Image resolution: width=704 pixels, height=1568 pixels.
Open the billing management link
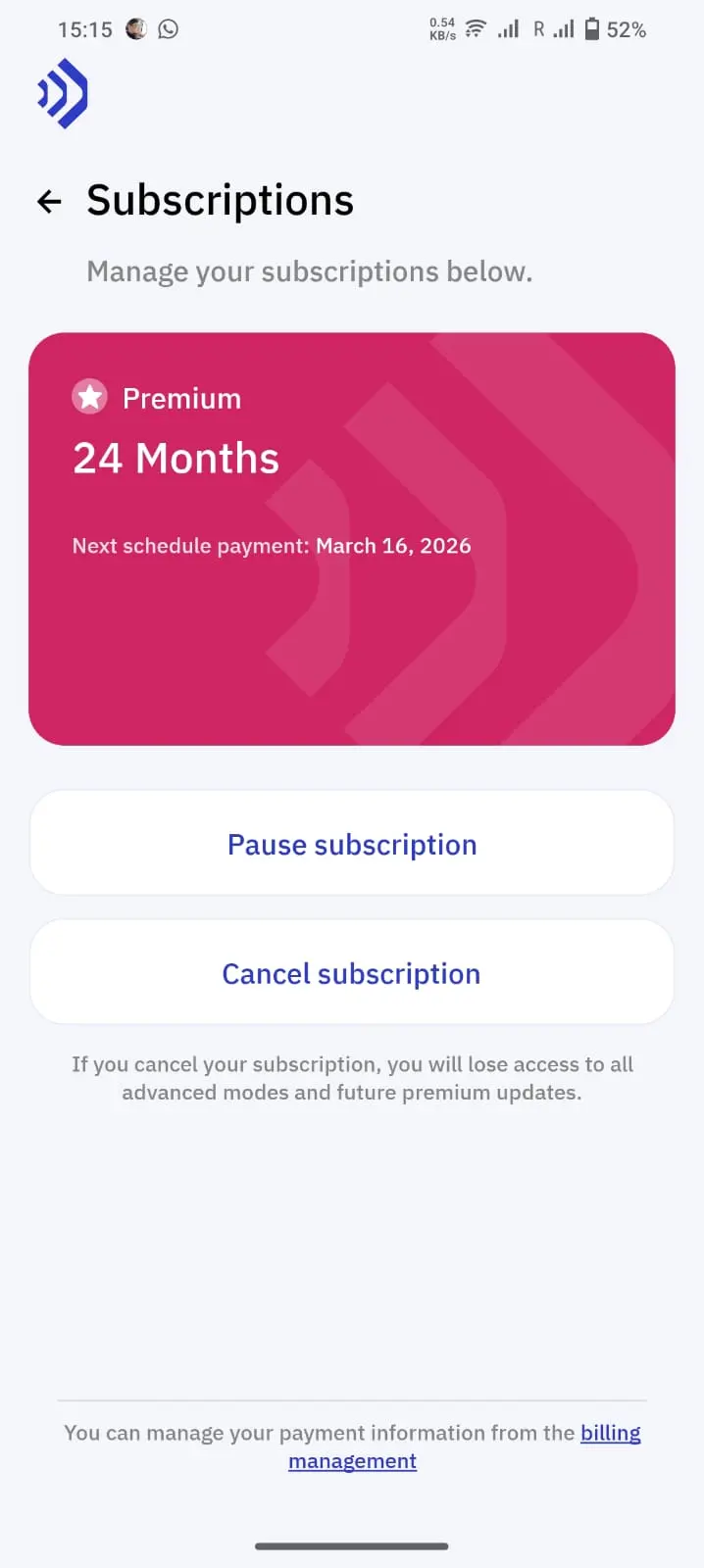click(465, 1446)
